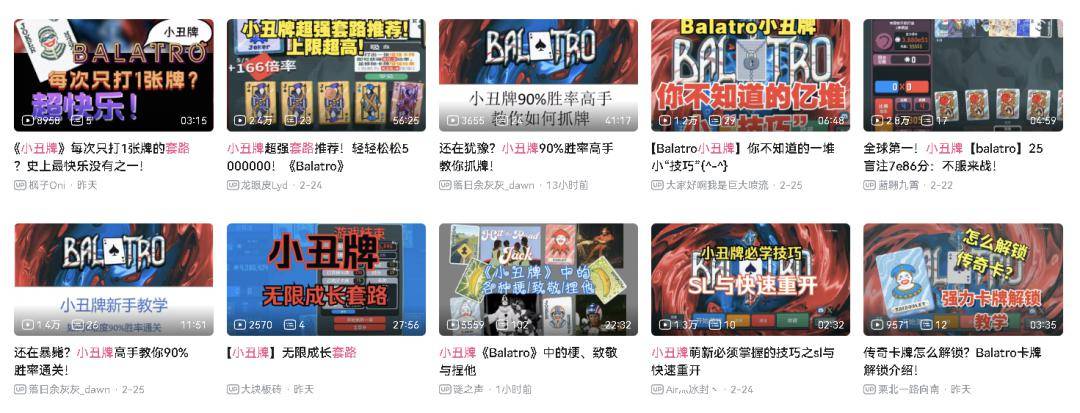Open uploader 龙眼皮Lyd's channel
This screenshot has width=1080, height=413.
pos(265,186)
